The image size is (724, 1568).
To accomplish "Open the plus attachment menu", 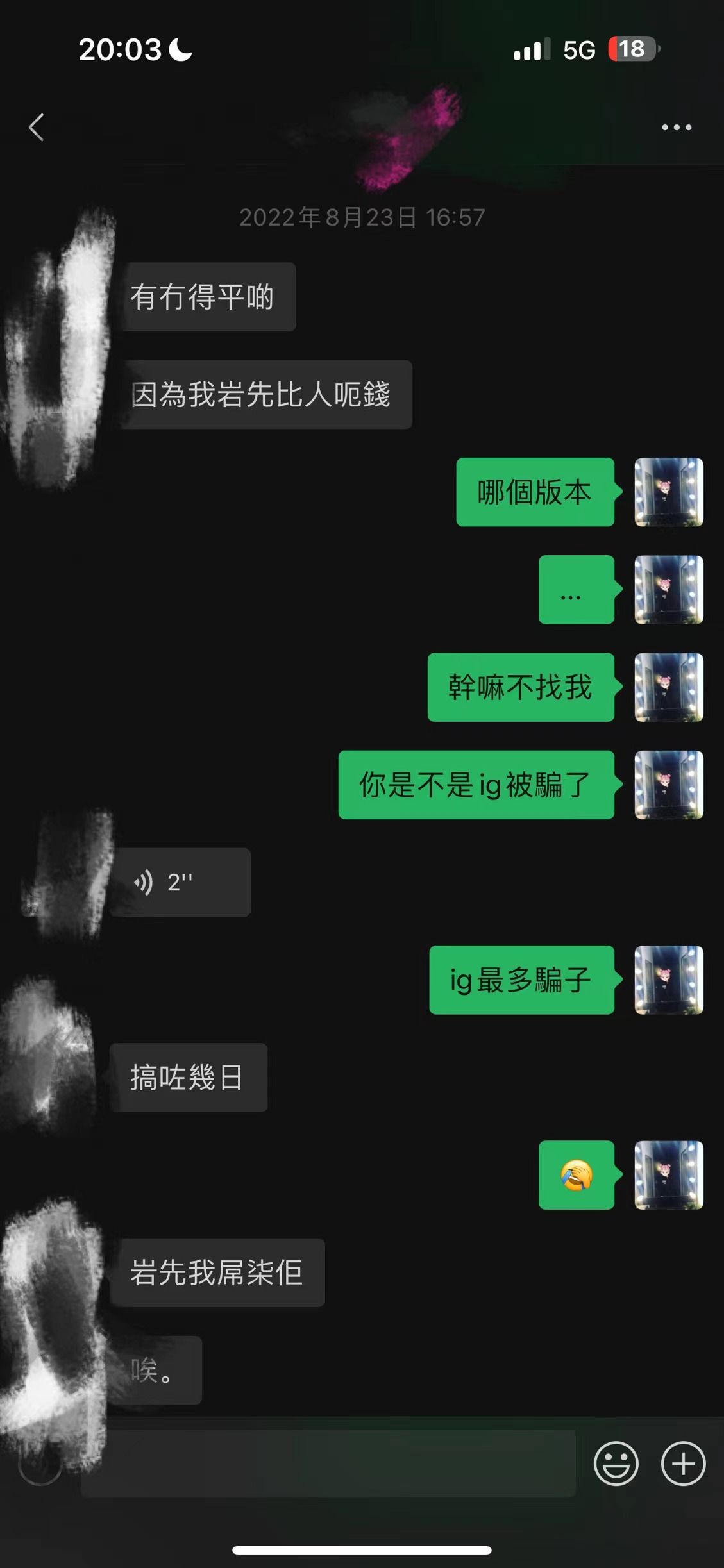I will click(683, 1463).
